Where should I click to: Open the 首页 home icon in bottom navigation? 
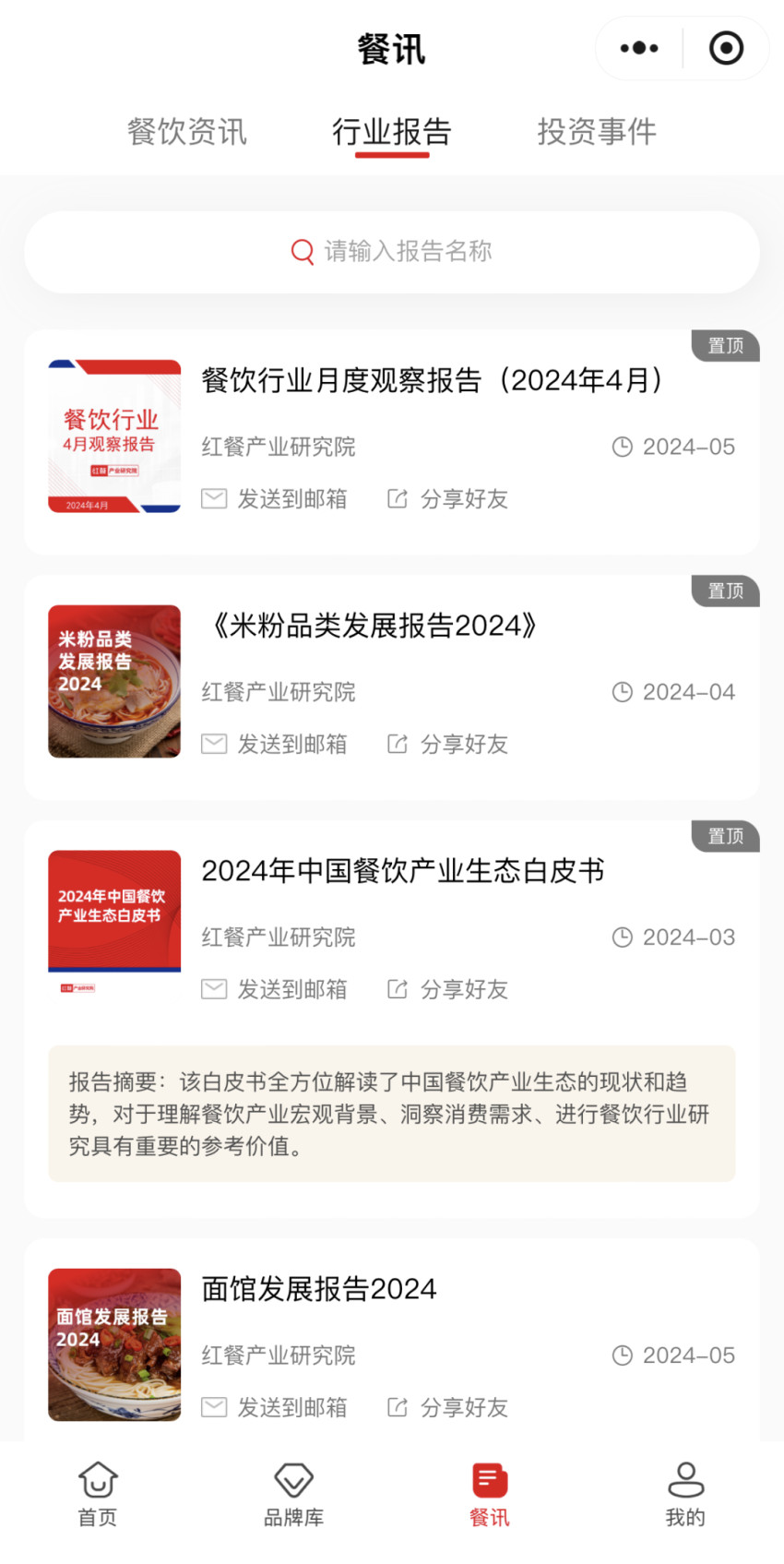[97, 1477]
